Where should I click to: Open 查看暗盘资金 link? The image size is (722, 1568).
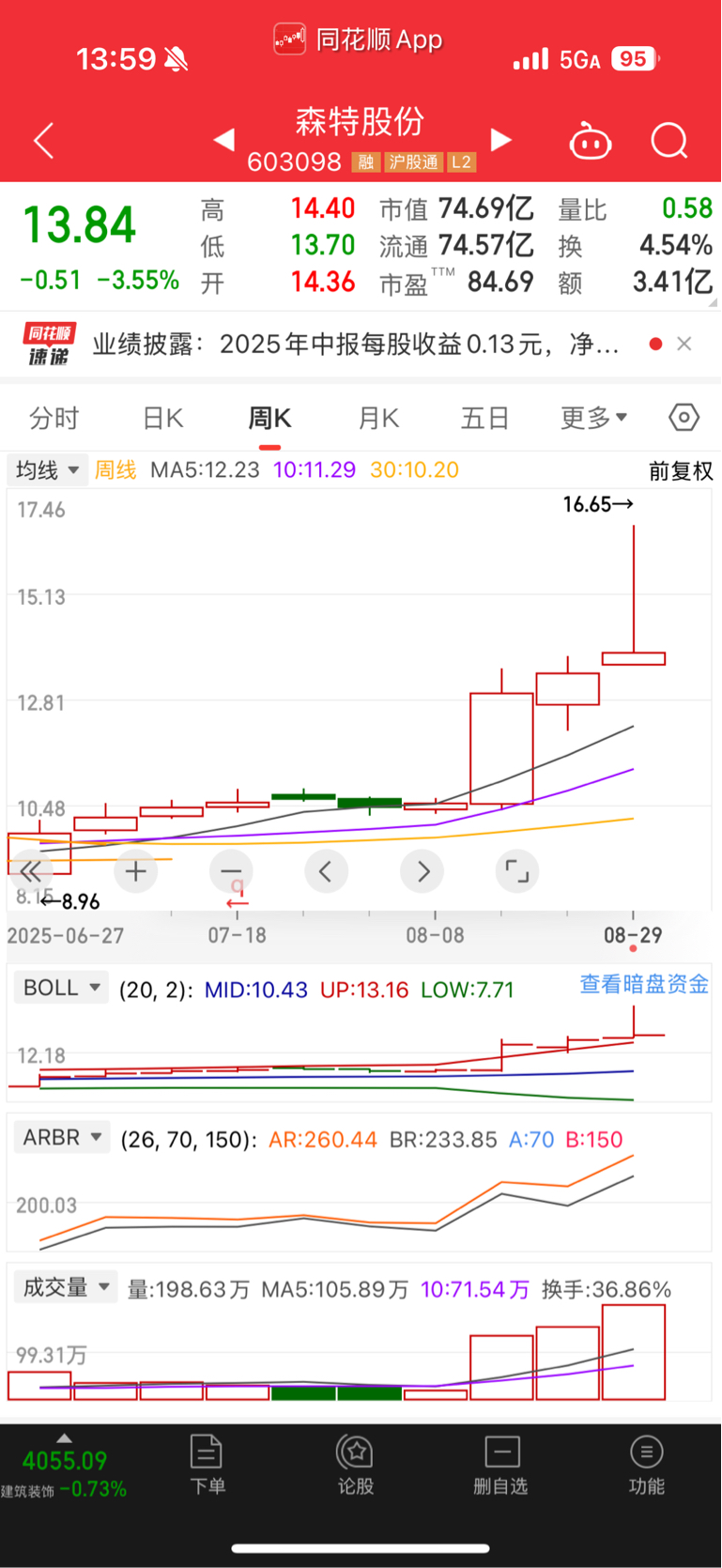click(x=643, y=984)
